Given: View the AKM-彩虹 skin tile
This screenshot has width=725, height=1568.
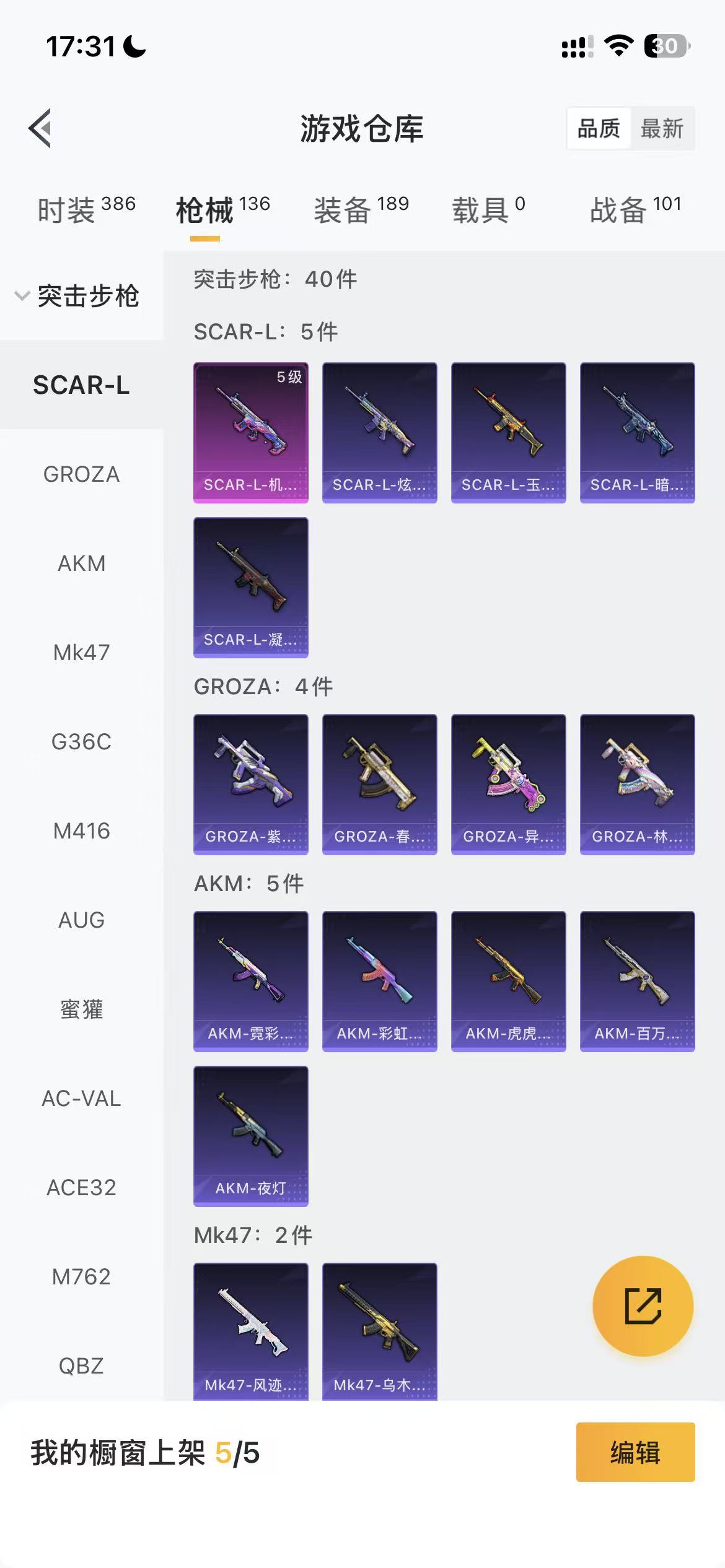Looking at the screenshot, I should click(x=380, y=981).
